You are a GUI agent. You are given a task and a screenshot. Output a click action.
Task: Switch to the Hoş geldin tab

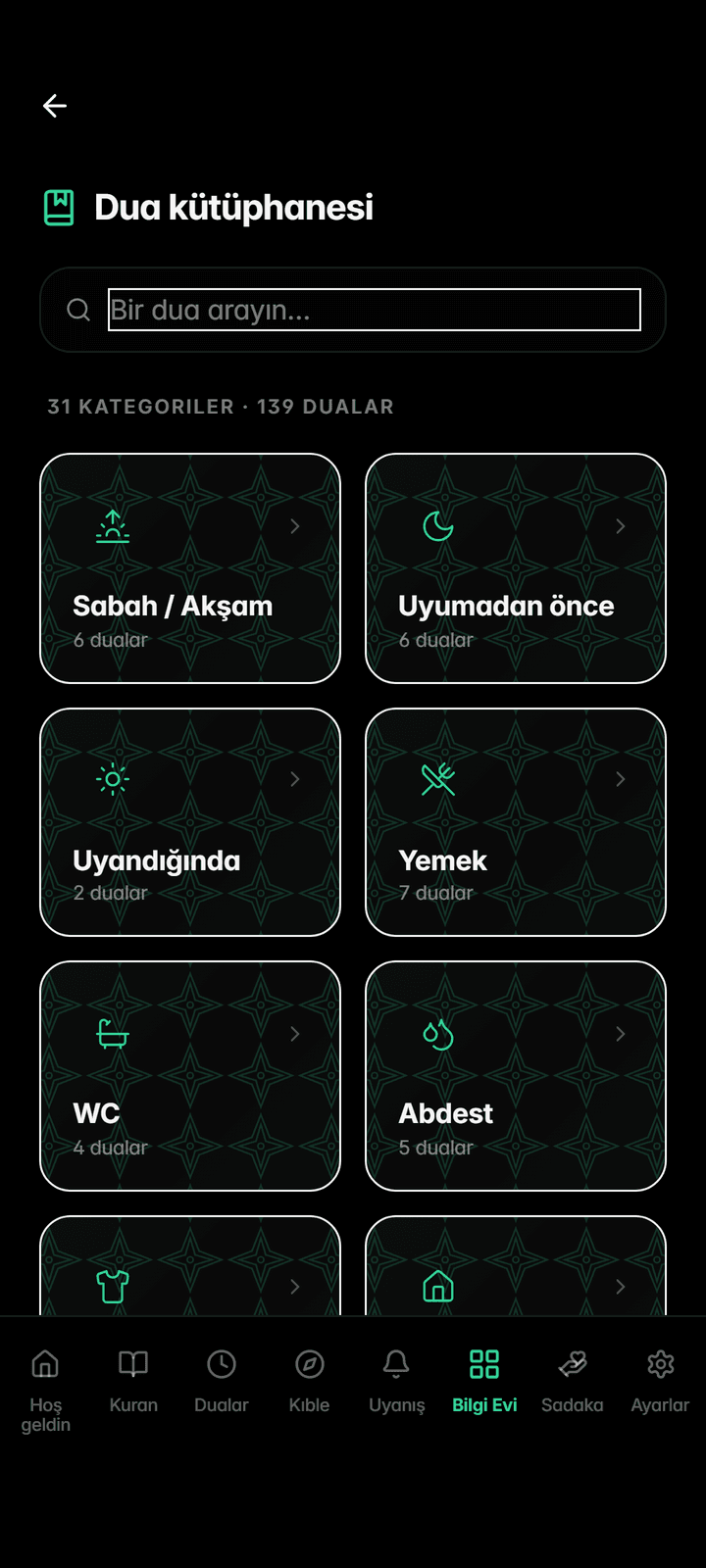pyautogui.click(x=45, y=1387)
